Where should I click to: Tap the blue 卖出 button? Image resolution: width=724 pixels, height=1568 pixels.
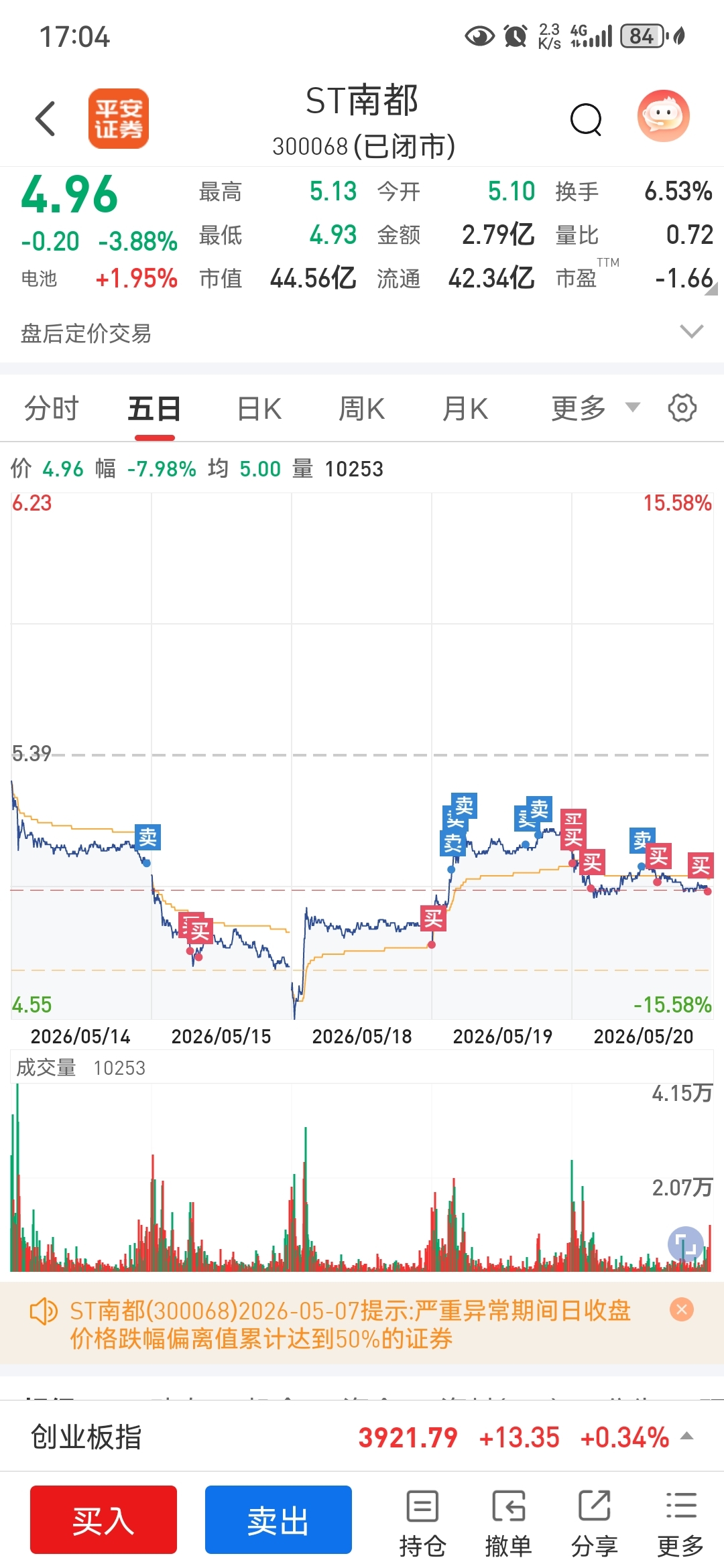coord(278,1519)
